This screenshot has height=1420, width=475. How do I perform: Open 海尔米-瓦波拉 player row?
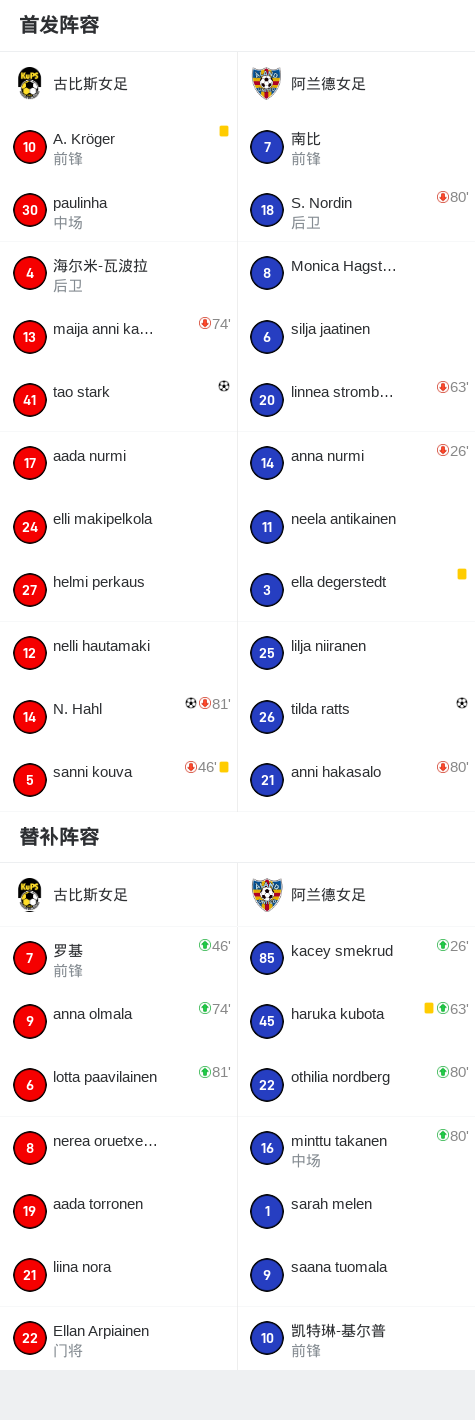click(x=118, y=273)
